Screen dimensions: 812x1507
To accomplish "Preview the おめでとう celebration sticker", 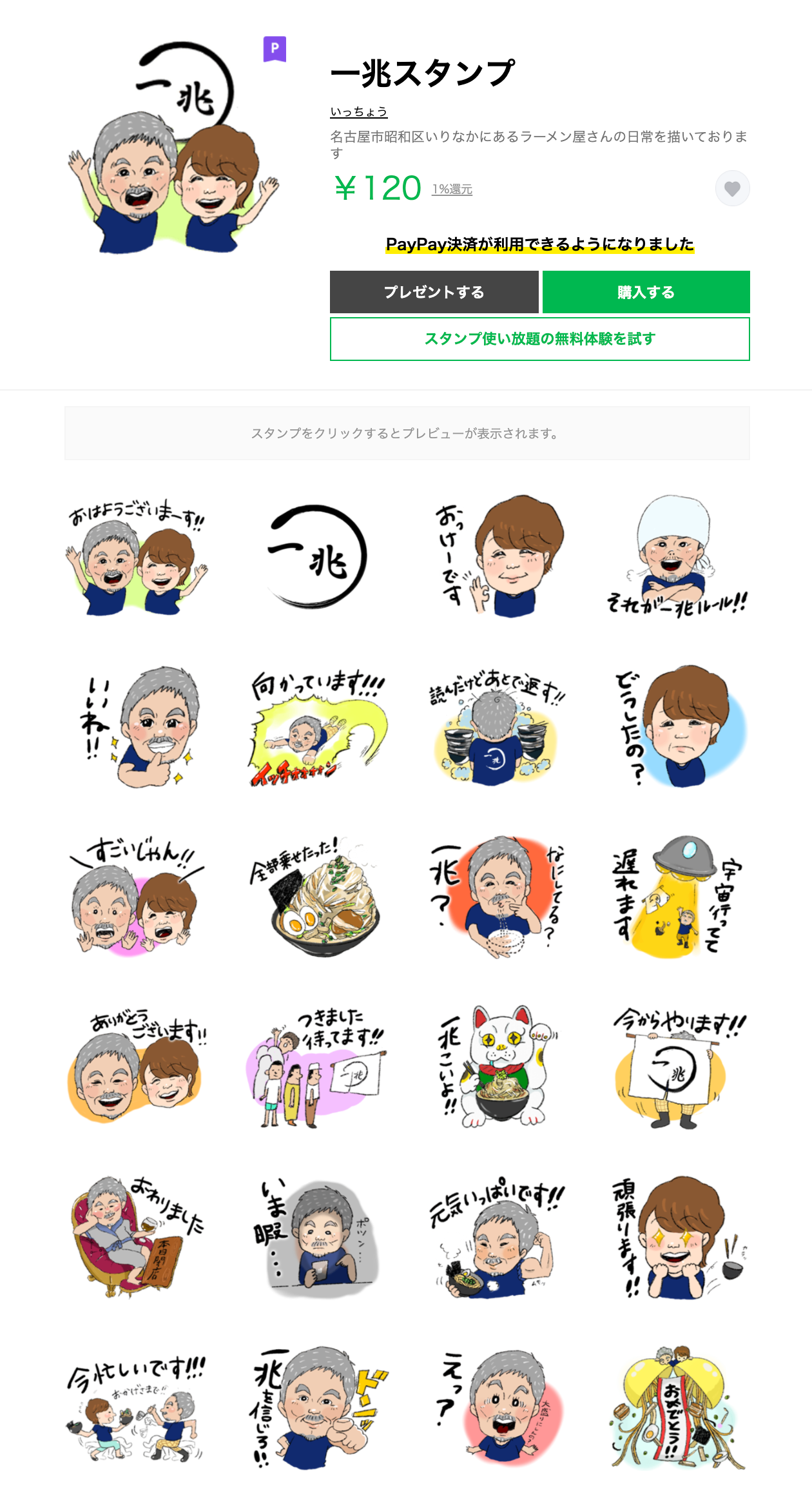I will (677, 1408).
